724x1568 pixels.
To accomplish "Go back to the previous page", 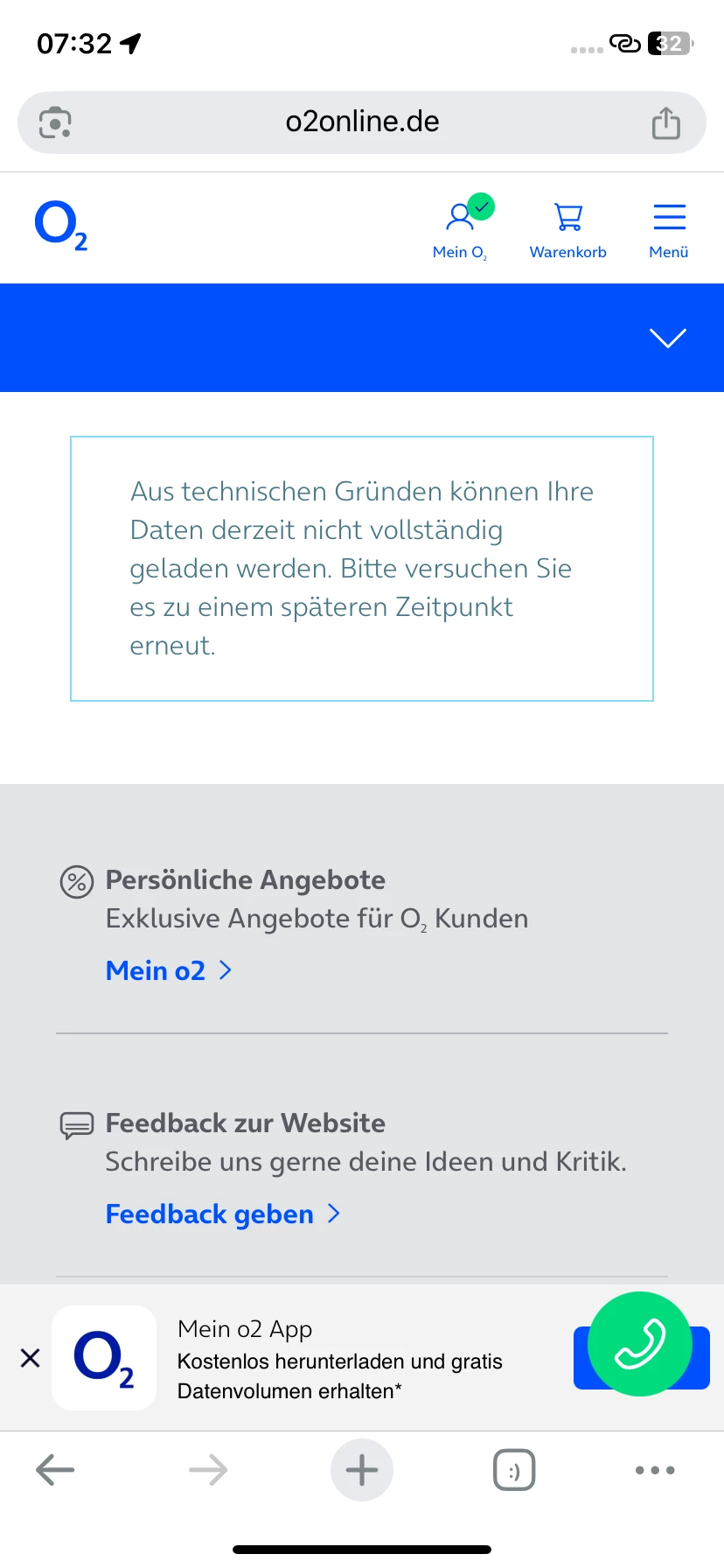I will (x=55, y=1470).
